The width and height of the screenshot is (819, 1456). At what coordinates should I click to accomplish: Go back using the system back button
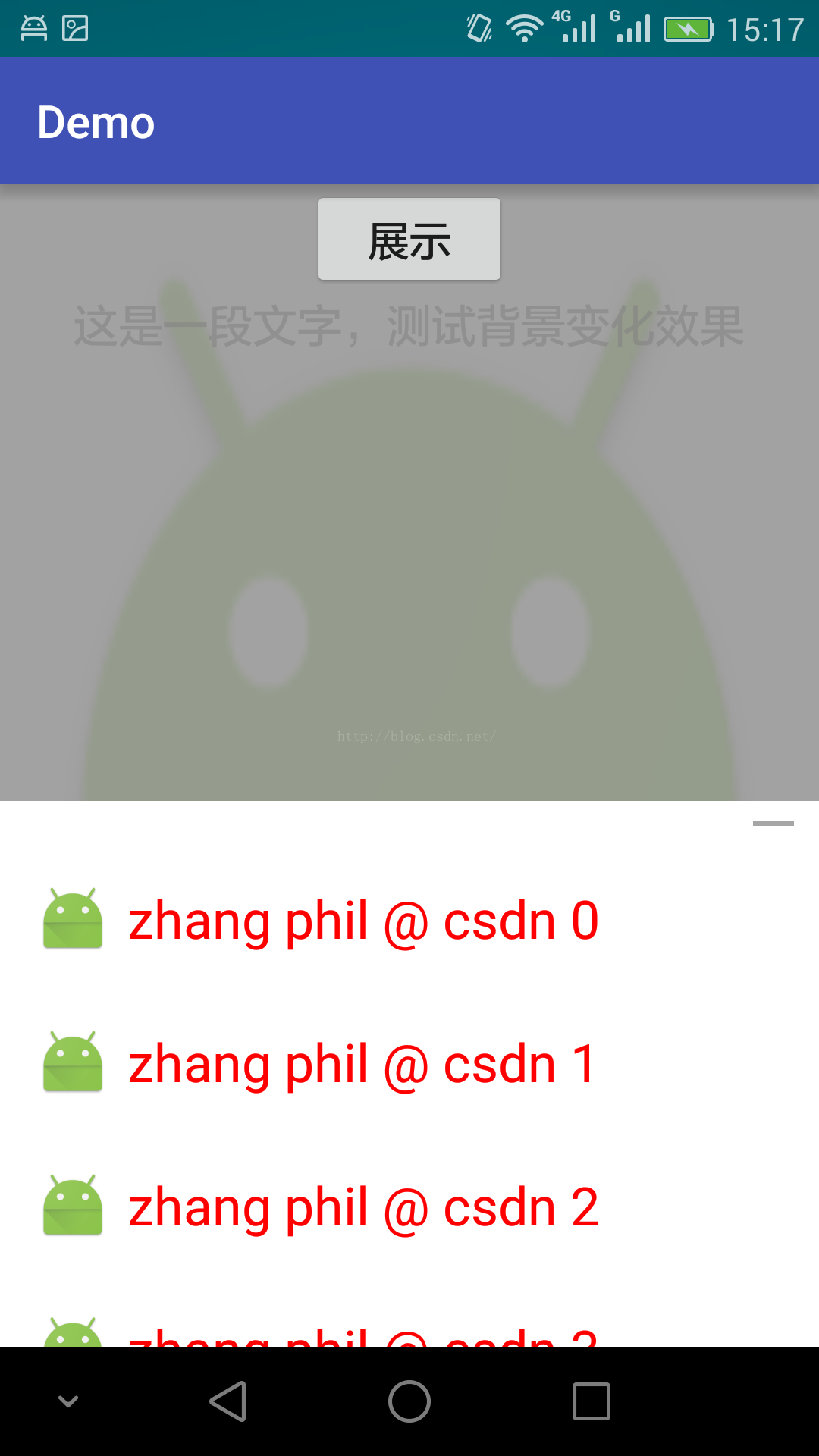pos(227,1401)
